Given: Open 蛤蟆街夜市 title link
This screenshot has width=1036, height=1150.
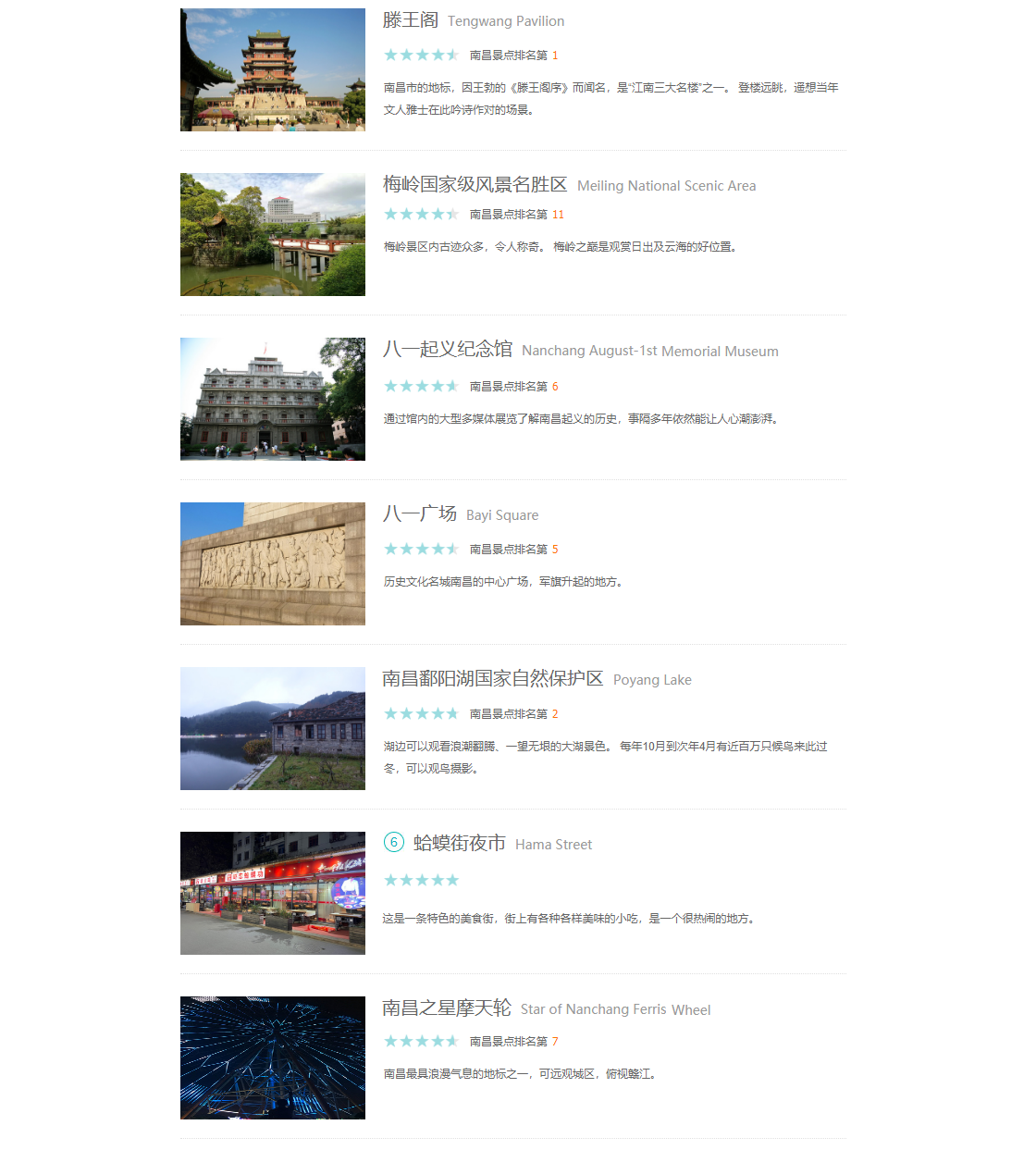Looking at the screenshot, I should tap(460, 844).
